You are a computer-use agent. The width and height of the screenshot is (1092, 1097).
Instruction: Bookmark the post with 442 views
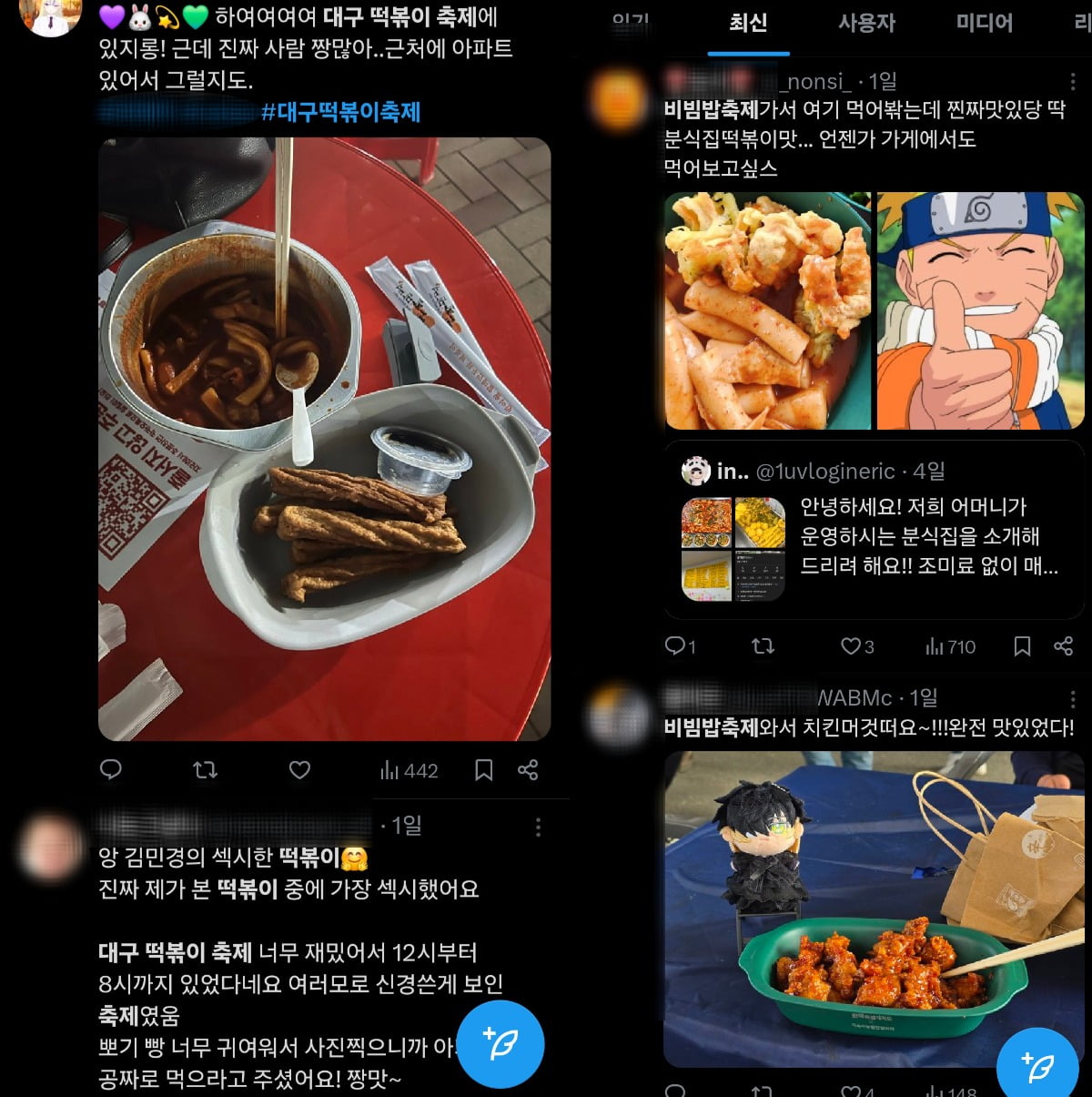click(483, 770)
